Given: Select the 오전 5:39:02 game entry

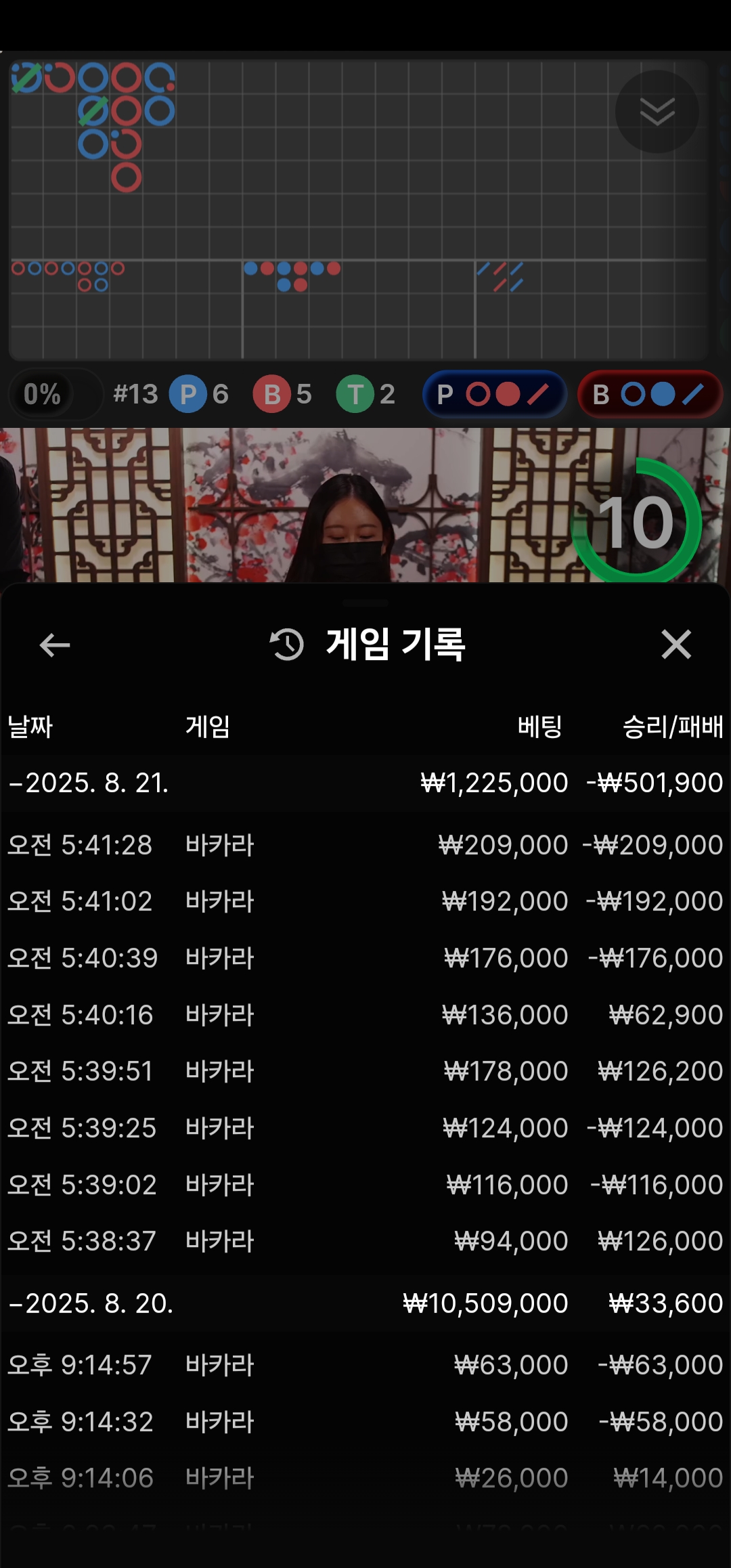Looking at the screenshot, I should (365, 1185).
